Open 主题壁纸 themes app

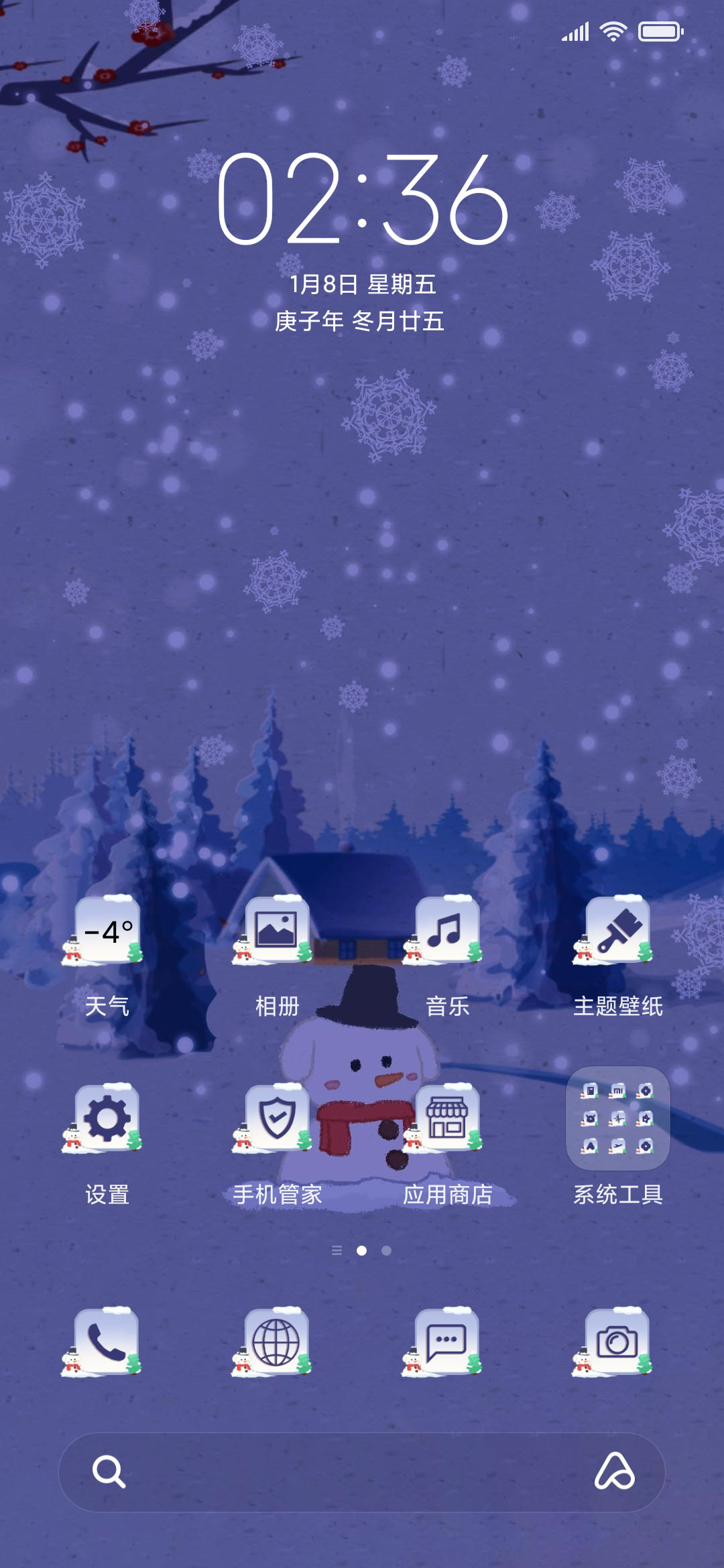pyautogui.click(x=617, y=930)
